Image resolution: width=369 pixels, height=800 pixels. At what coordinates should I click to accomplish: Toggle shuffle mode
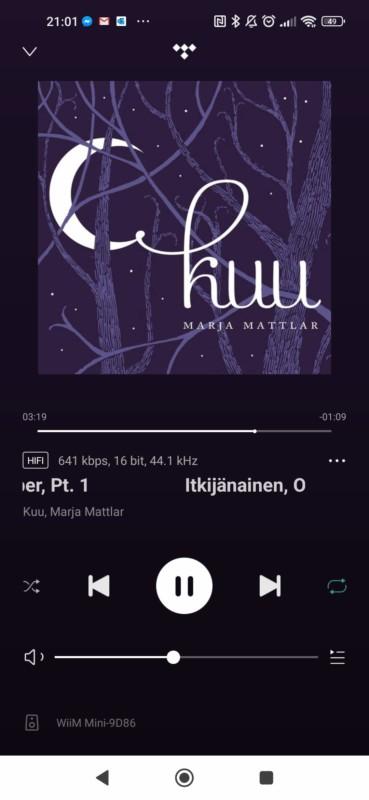pos(32,586)
